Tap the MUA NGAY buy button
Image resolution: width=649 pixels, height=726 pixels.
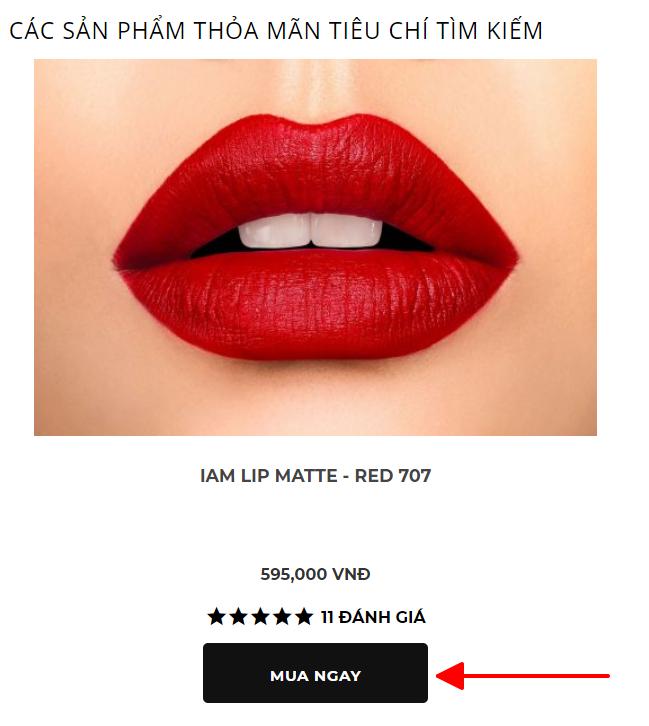point(315,674)
